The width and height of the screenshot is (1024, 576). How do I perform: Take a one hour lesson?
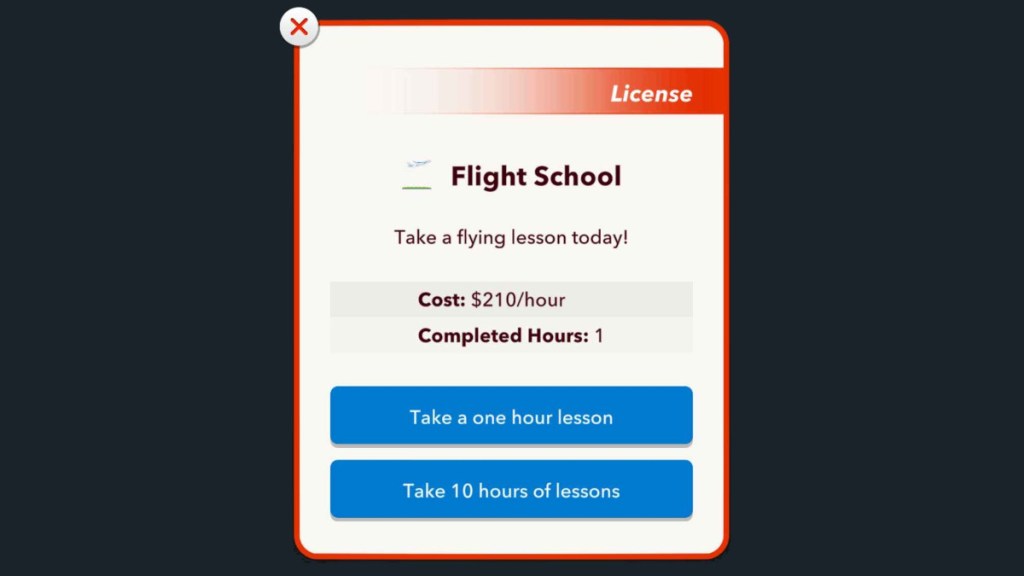click(x=511, y=416)
